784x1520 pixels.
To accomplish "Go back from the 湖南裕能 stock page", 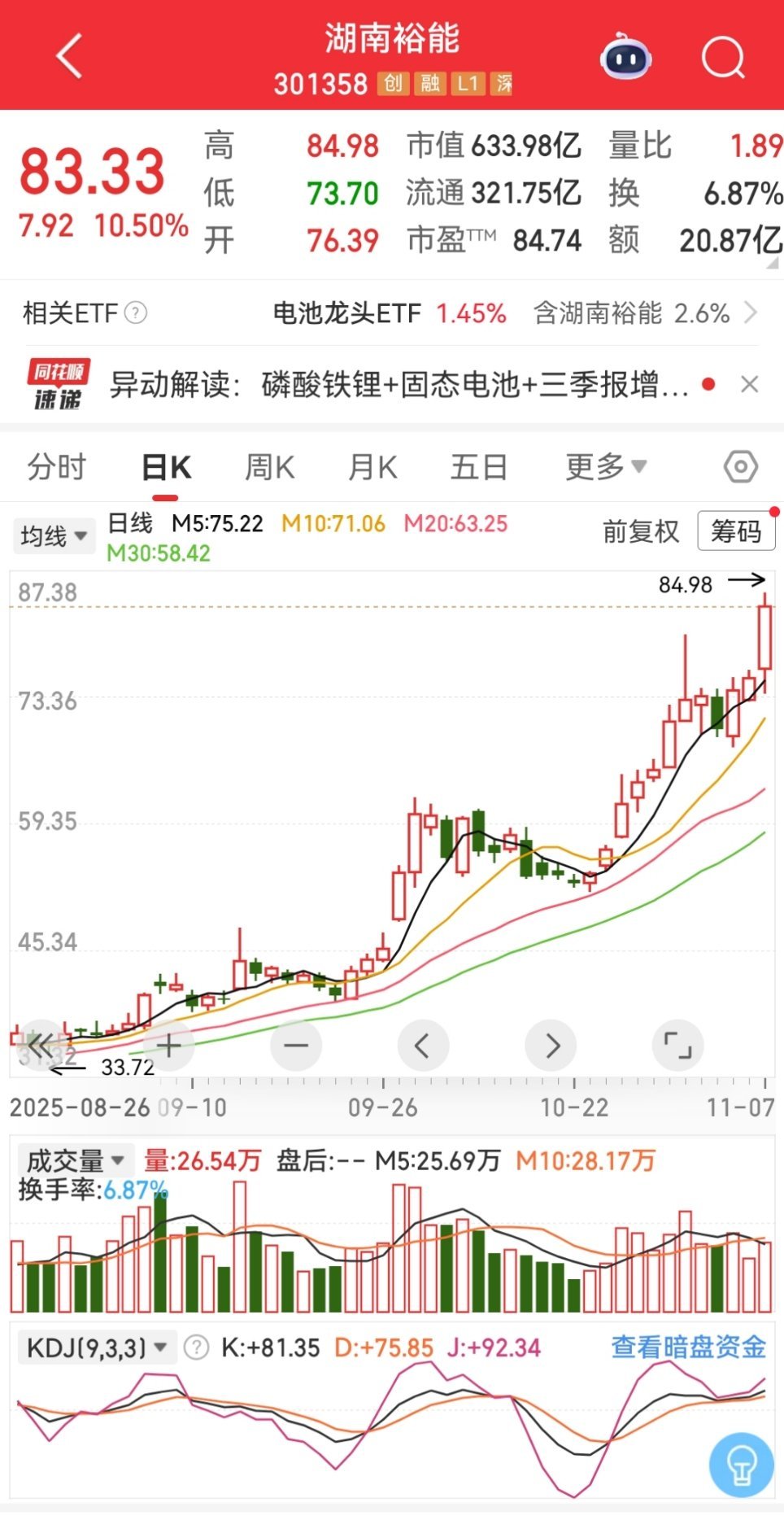I will [x=70, y=56].
